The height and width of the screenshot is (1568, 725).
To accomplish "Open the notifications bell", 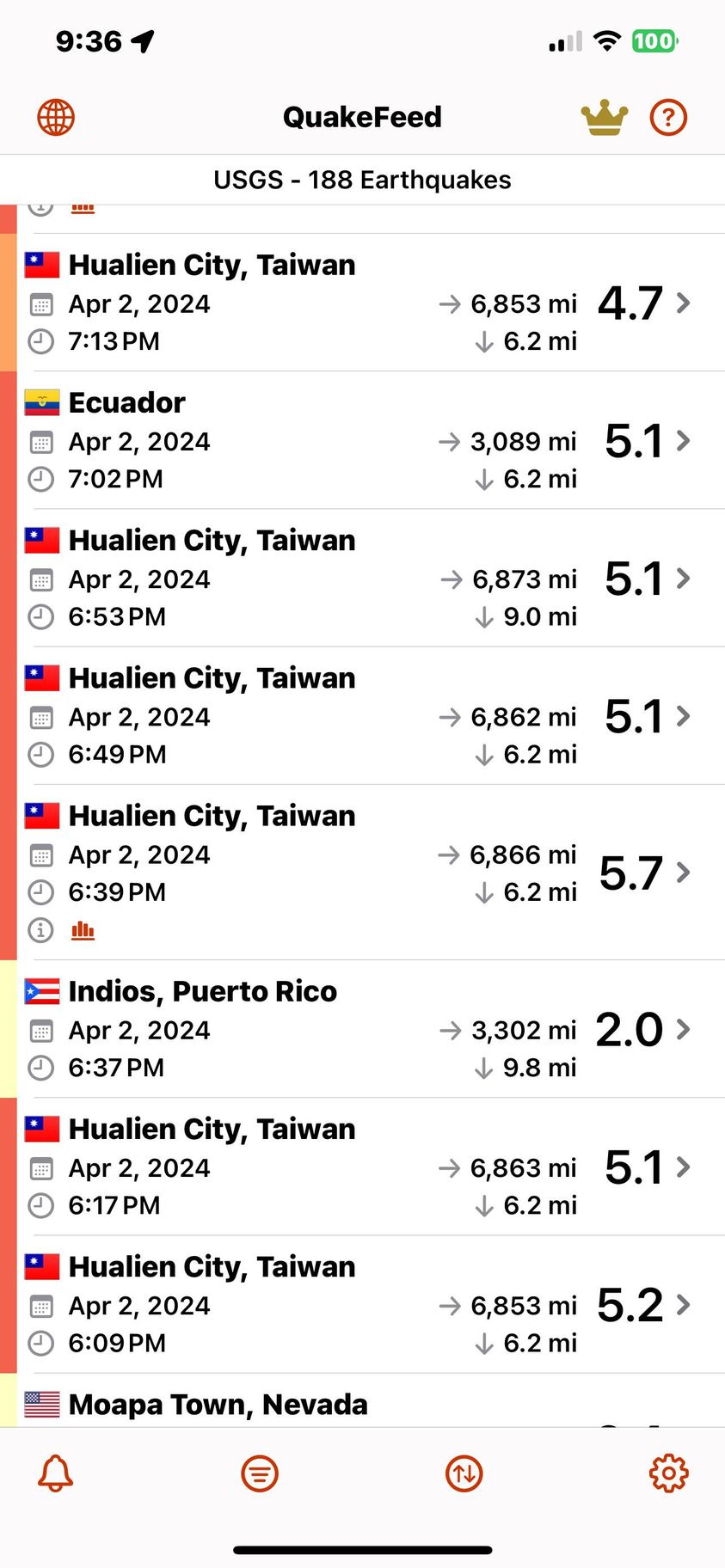I will click(x=56, y=1473).
